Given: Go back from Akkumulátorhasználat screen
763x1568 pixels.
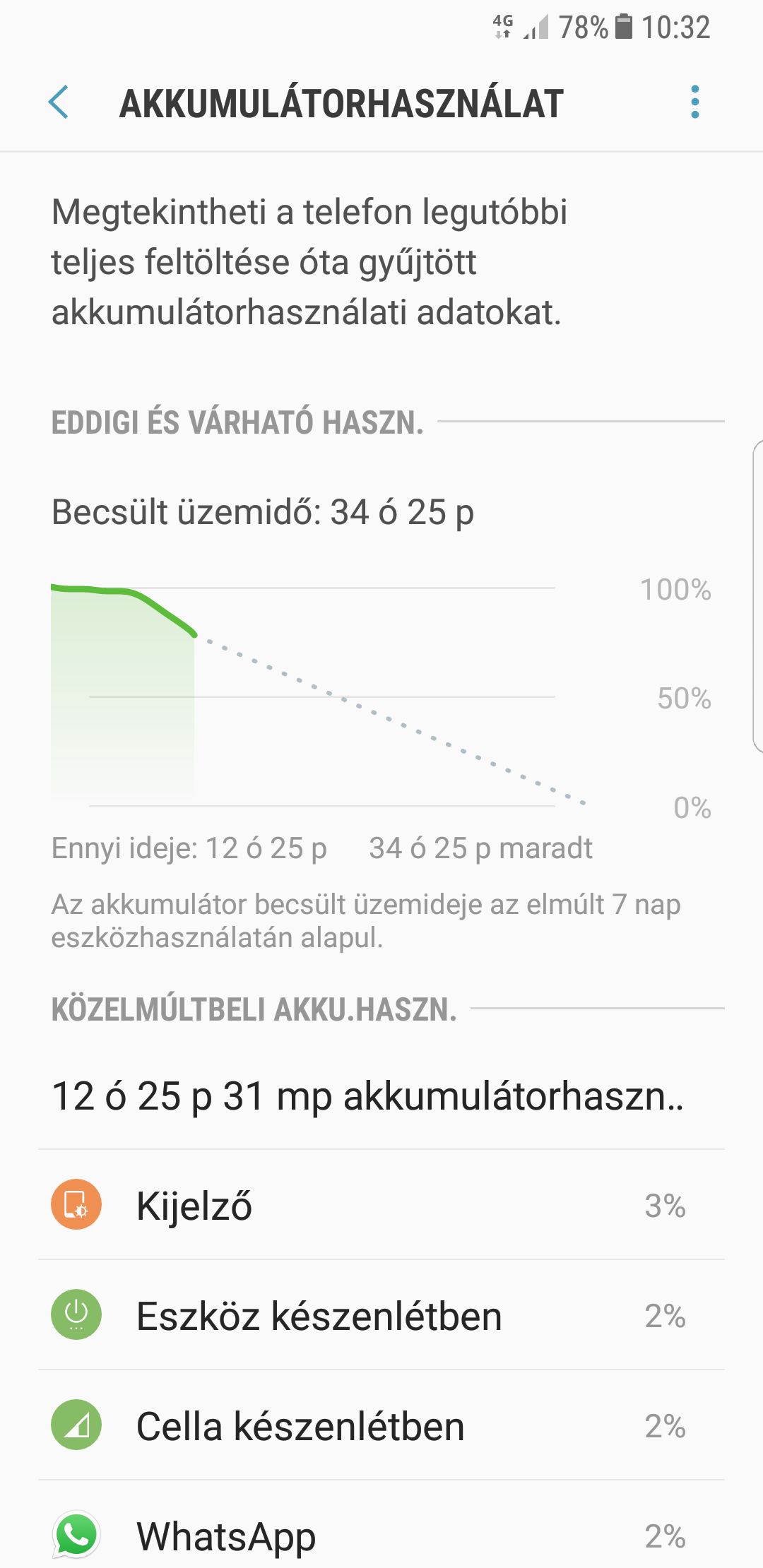Looking at the screenshot, I should [59, 102].
